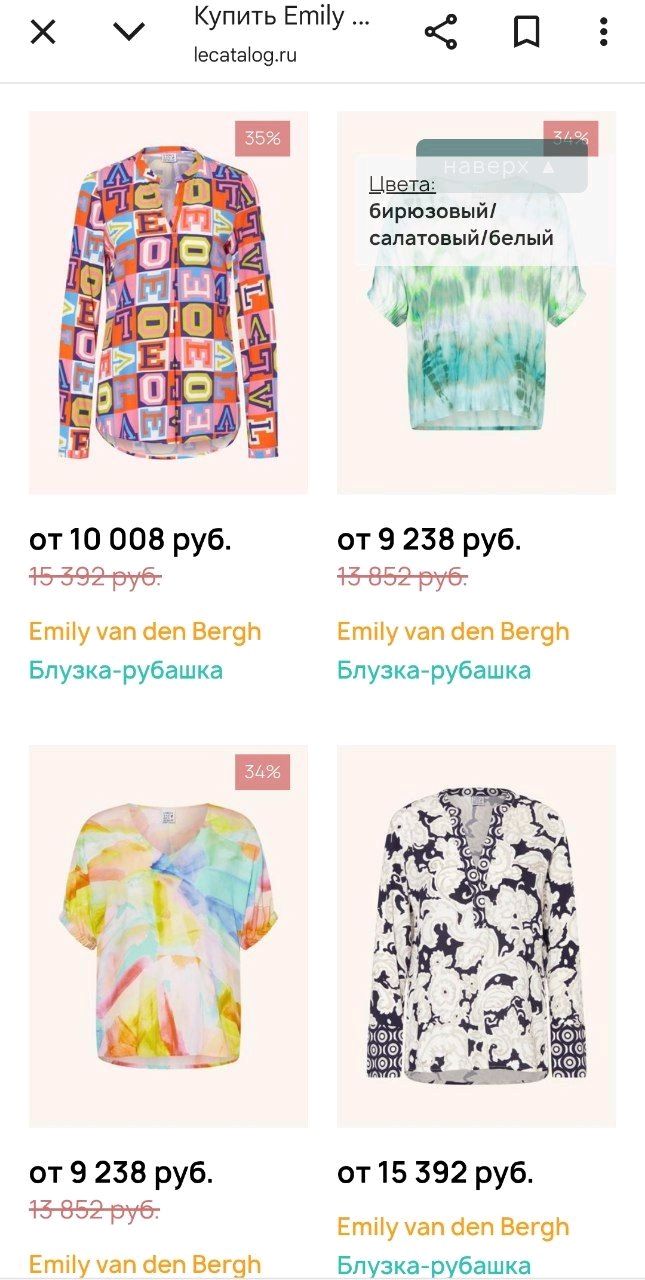Tap Блузка-рубашка under the 10 008 руб. item
Viewport: 645px width, 1280px height.
coord(126,670)
